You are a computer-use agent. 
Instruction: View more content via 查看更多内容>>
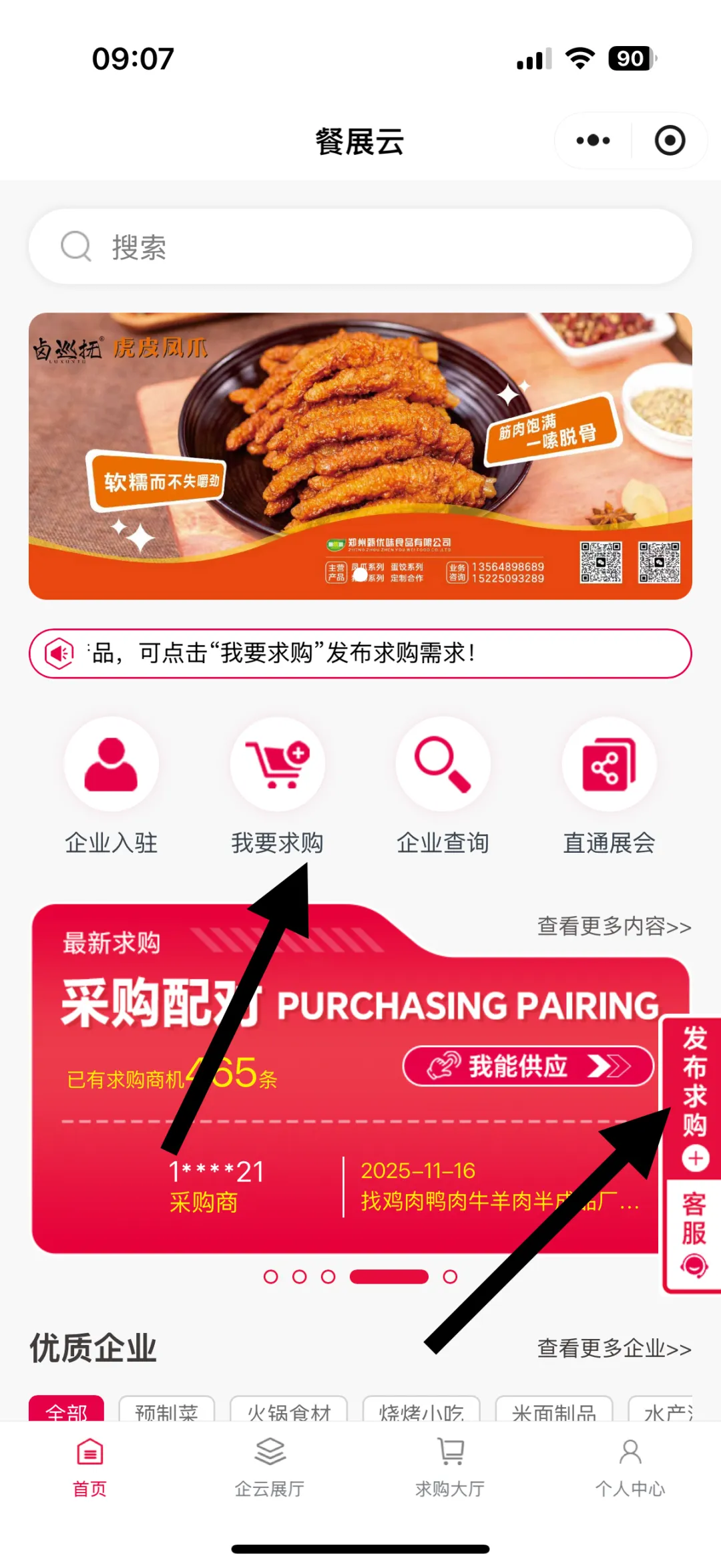[x=614, y=926]
